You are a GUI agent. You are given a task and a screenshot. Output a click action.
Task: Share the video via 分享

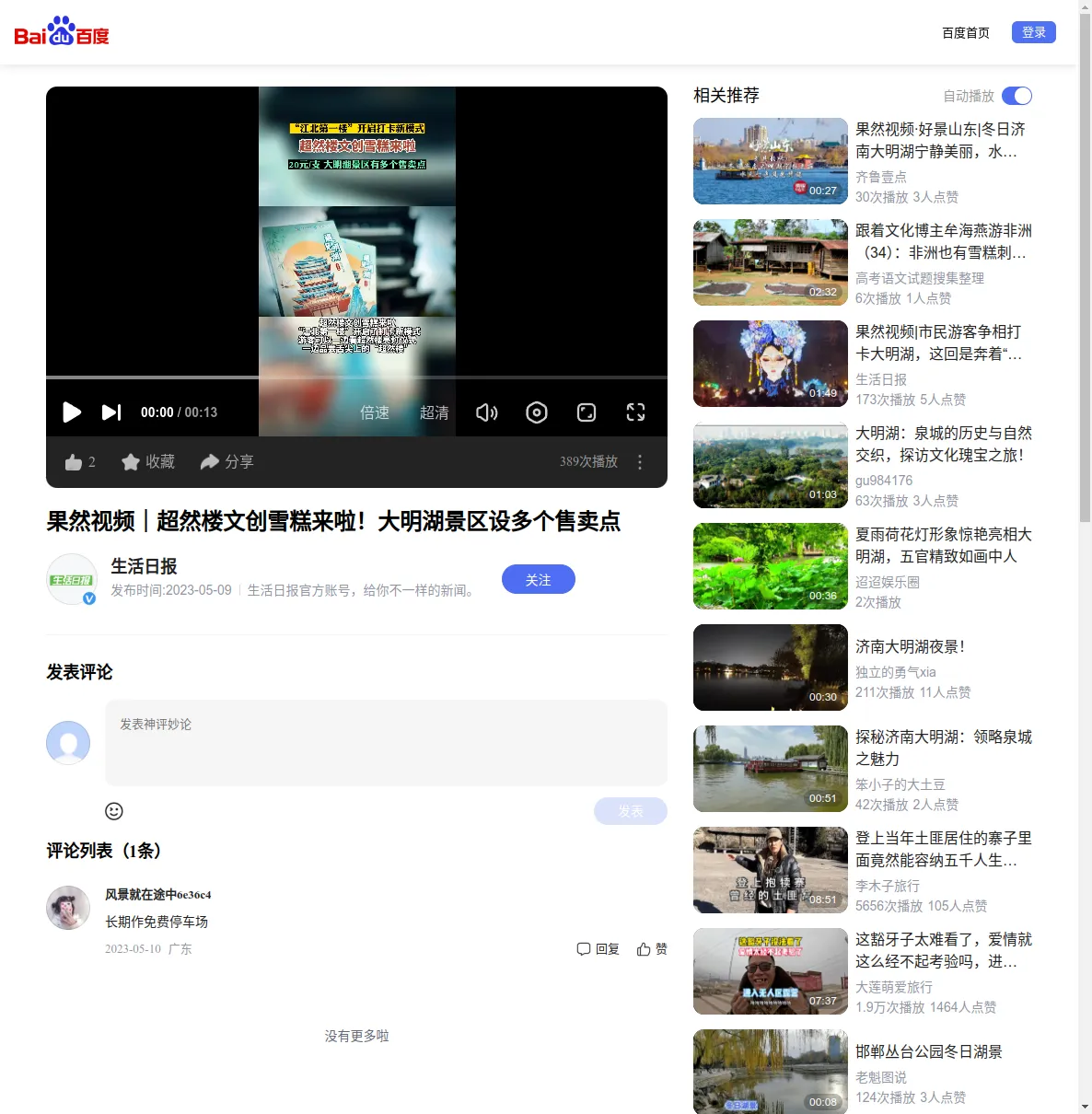(x=227, y=462)
